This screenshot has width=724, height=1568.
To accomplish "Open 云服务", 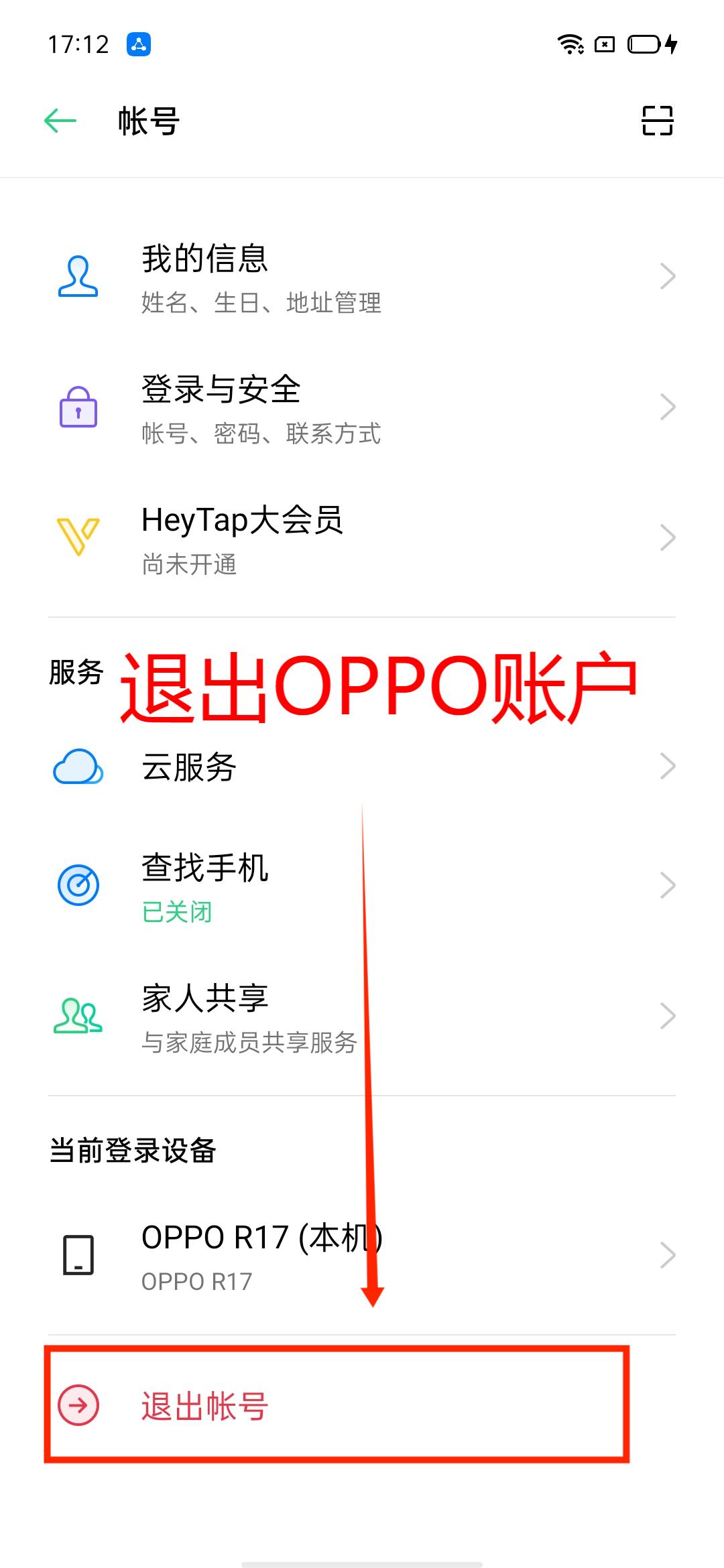I will [362, 767].
